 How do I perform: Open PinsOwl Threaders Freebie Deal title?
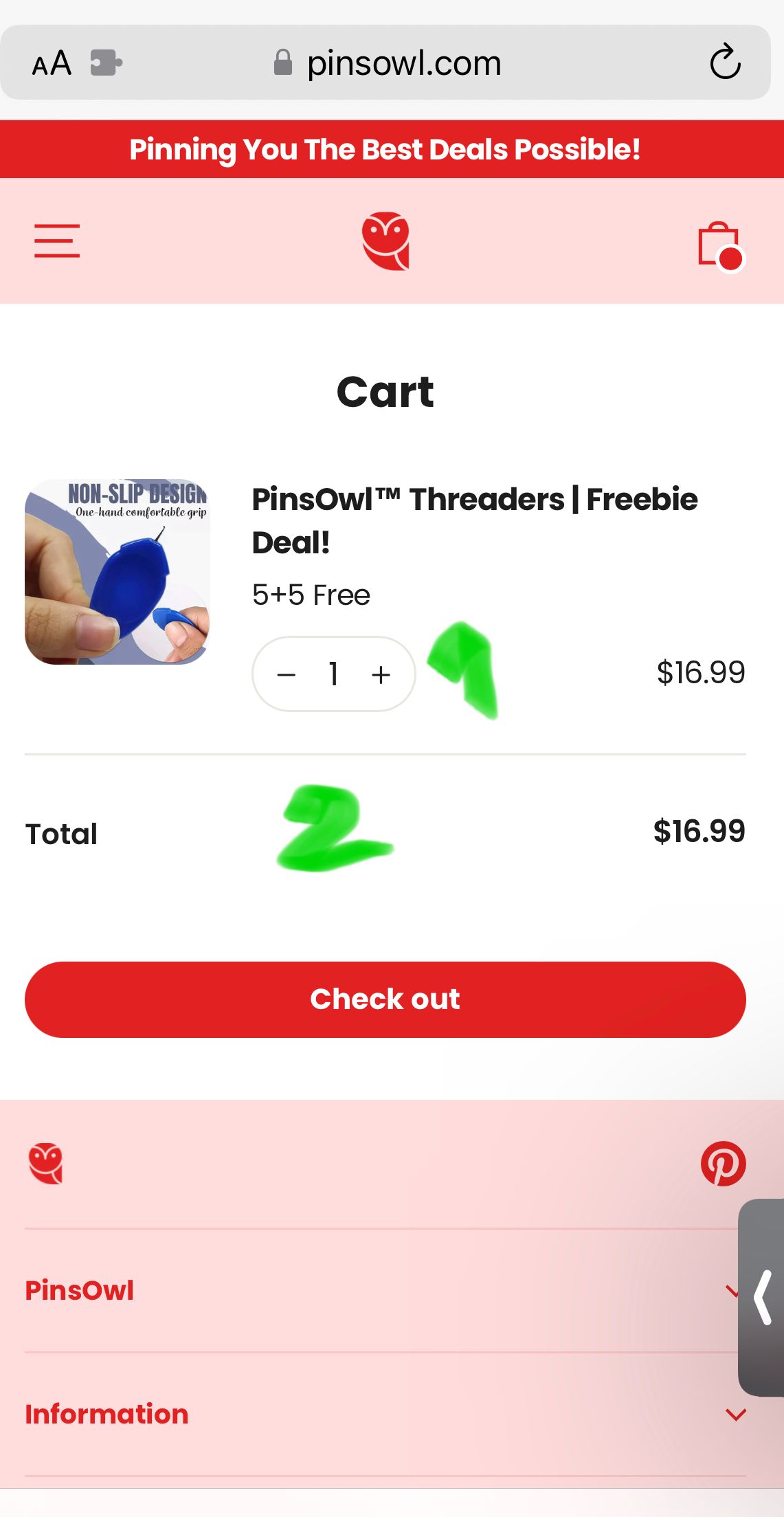[474, 520]
